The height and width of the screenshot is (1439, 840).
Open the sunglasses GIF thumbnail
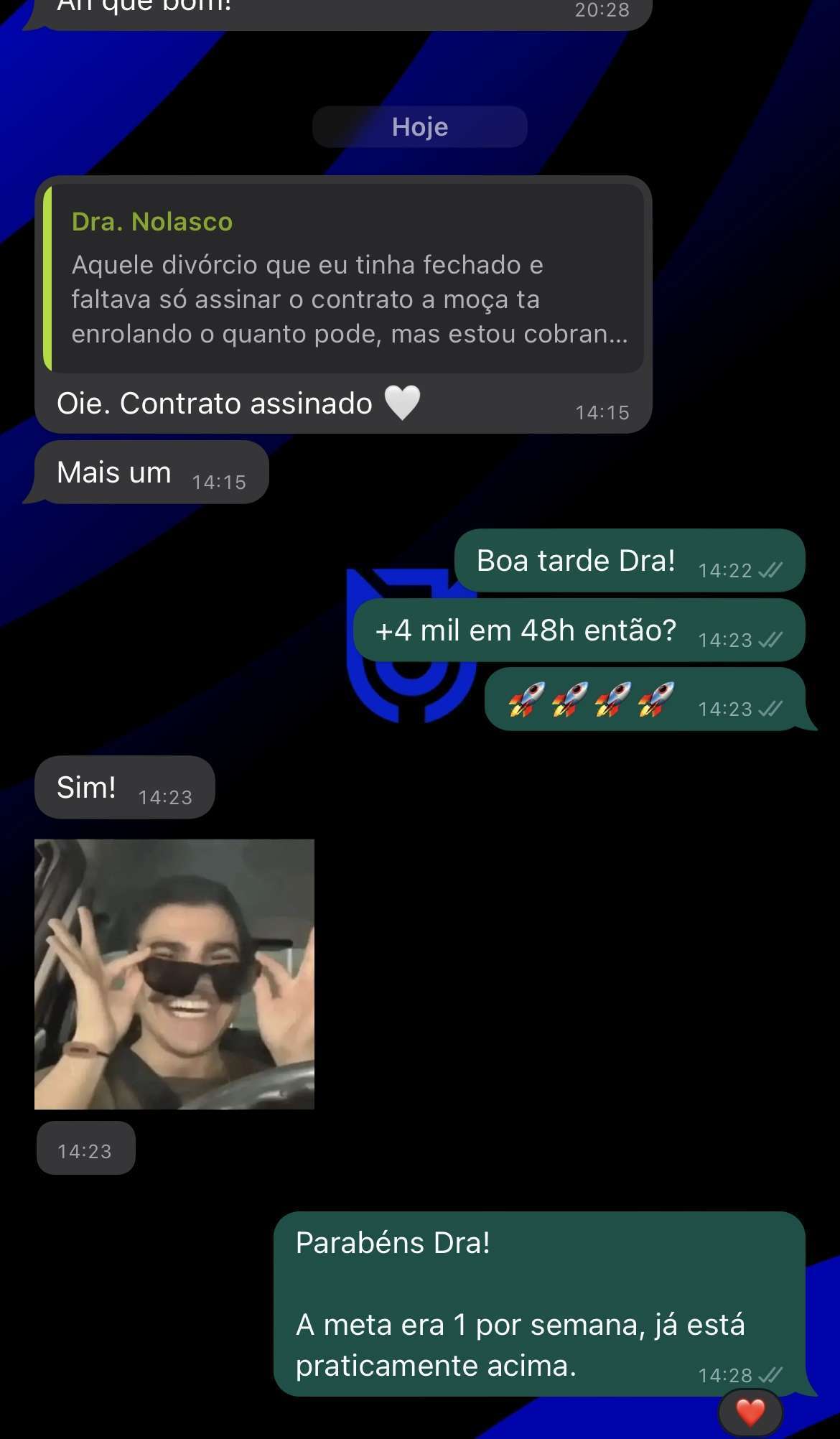174,977
